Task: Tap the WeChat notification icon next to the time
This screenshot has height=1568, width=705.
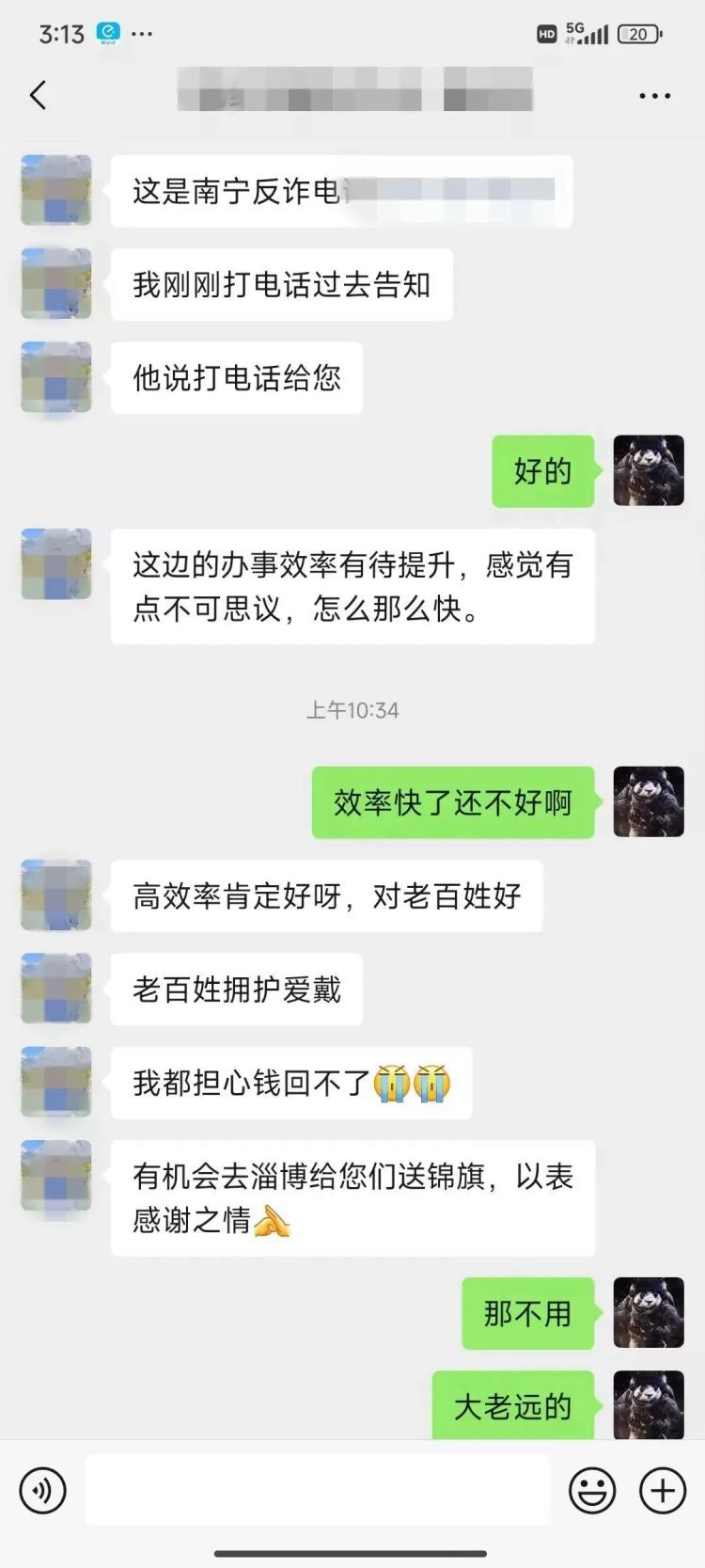Action: pyautogui.click(x=105, y=33)
